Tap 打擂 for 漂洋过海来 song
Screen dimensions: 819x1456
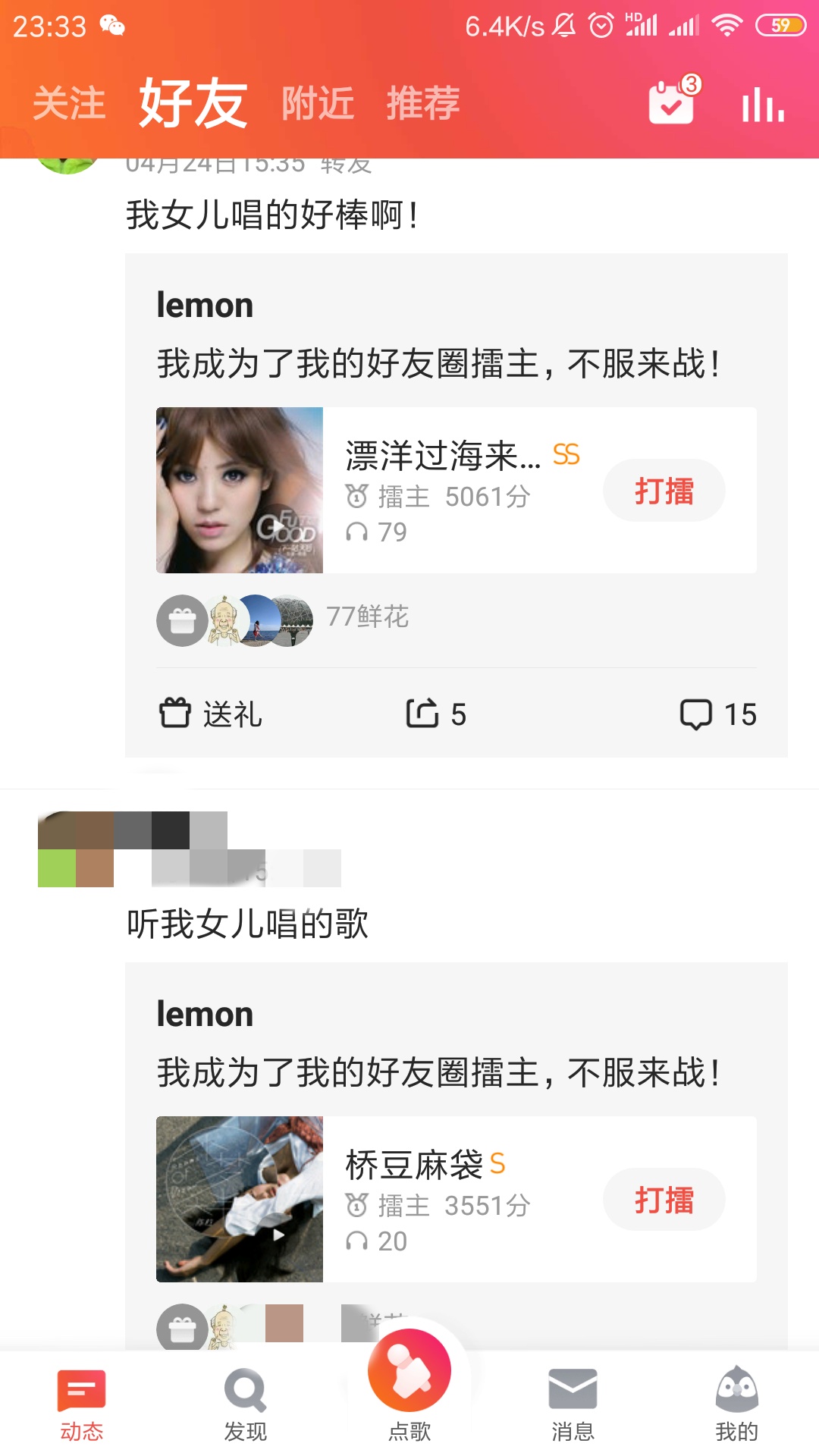[x=664, y=491]
